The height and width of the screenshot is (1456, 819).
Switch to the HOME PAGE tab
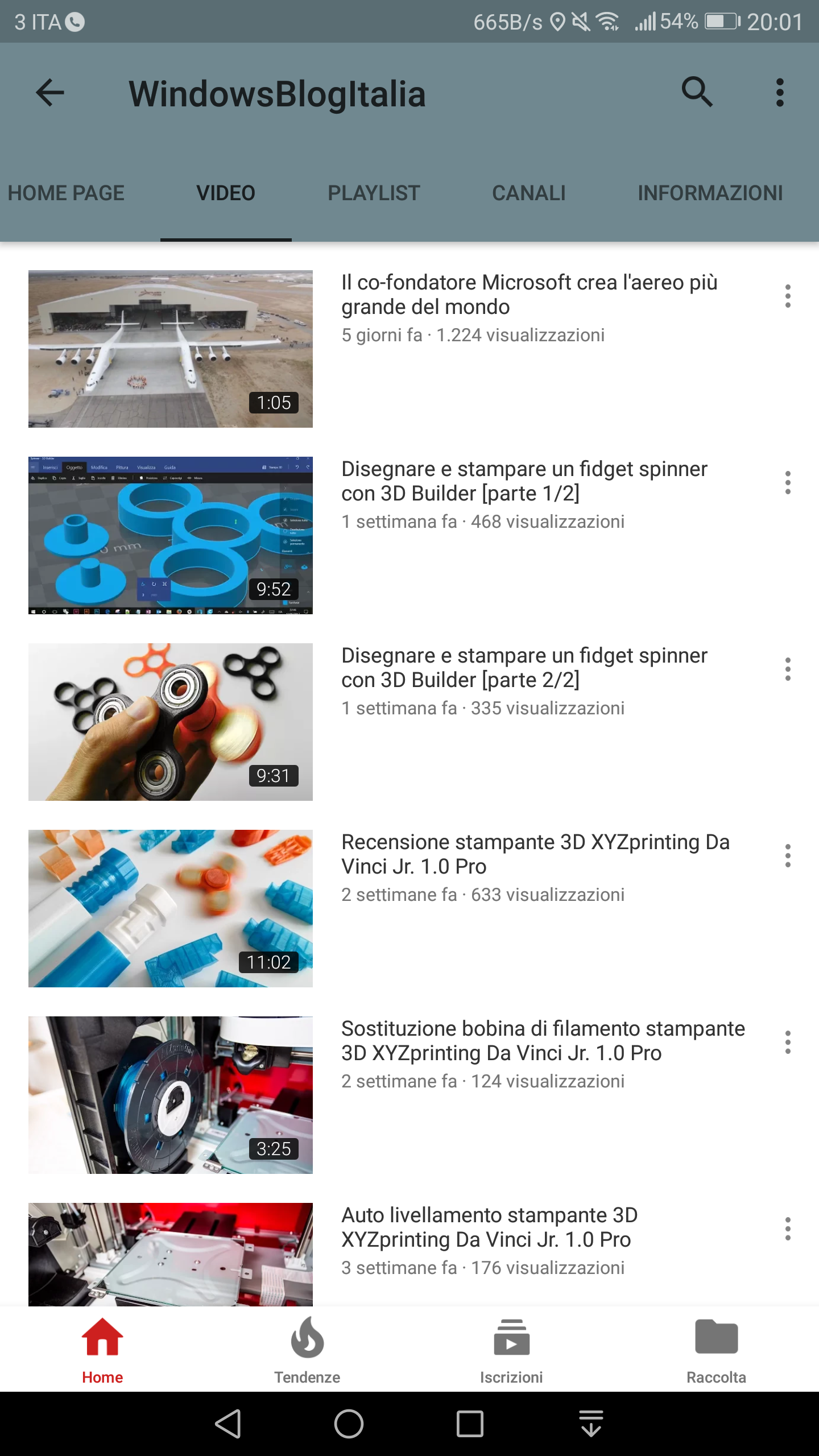(x=66, y=193)
